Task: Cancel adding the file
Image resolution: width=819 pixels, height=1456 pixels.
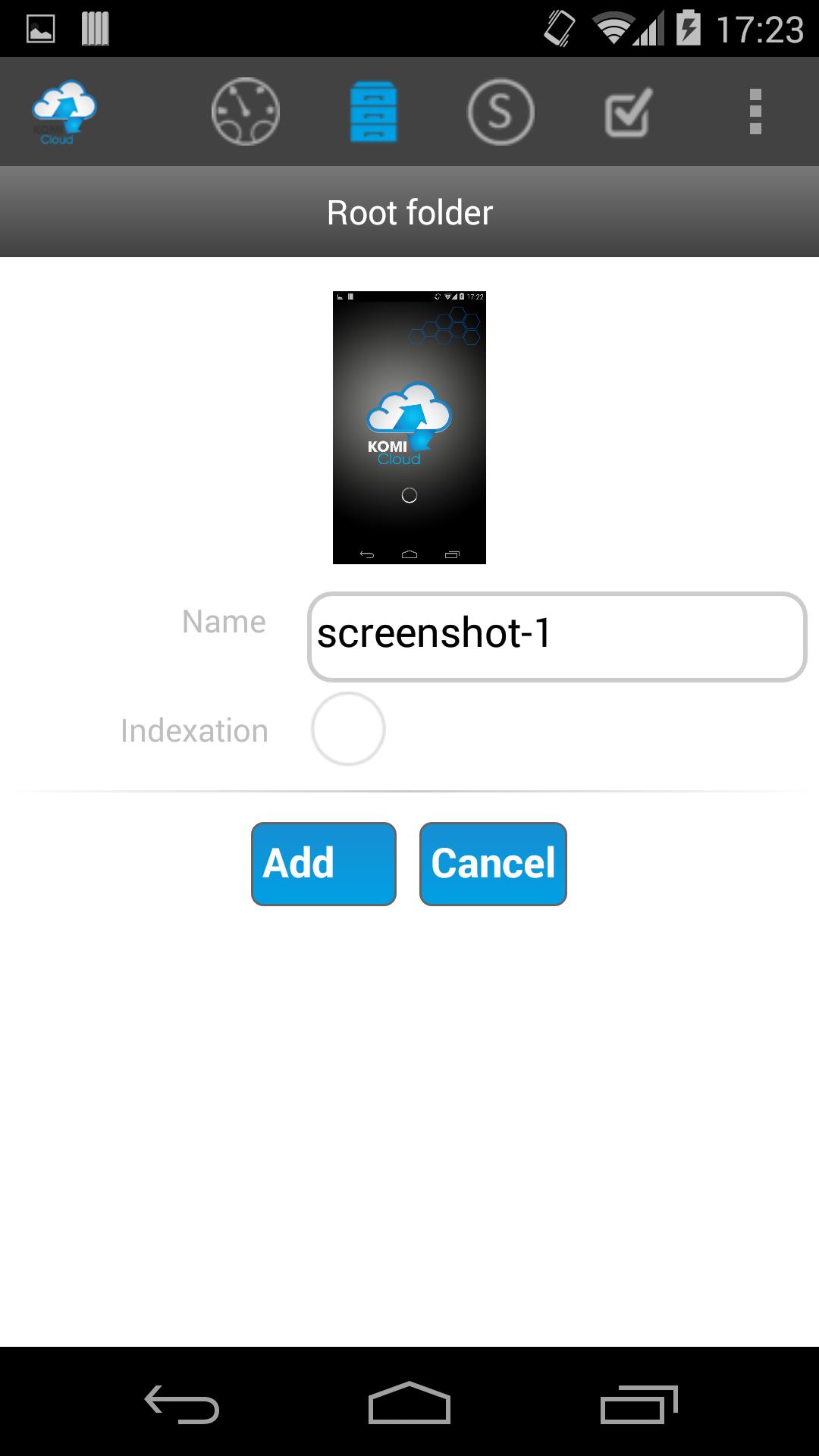Action: 493,864
